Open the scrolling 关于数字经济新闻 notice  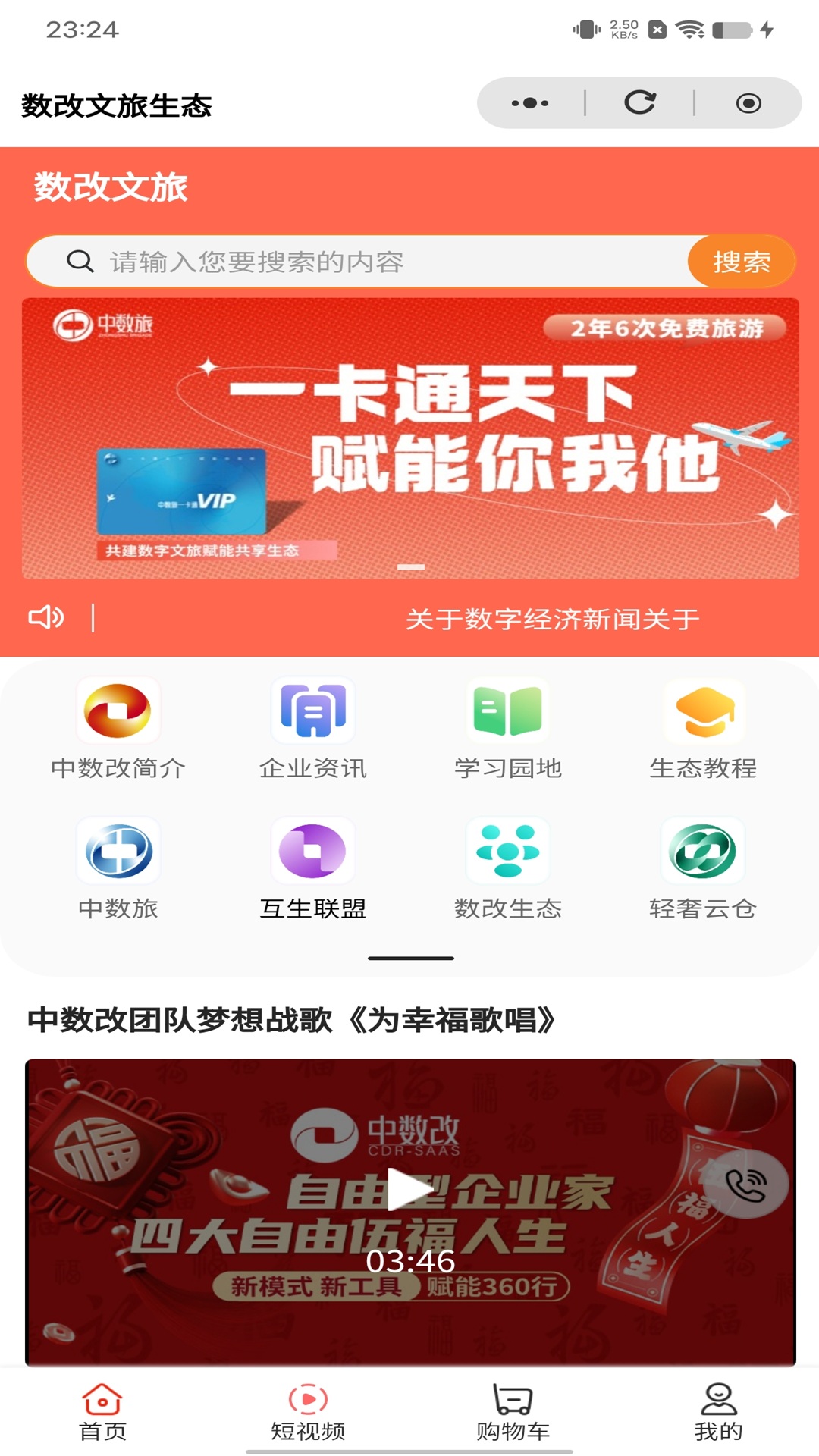(552, 619)
